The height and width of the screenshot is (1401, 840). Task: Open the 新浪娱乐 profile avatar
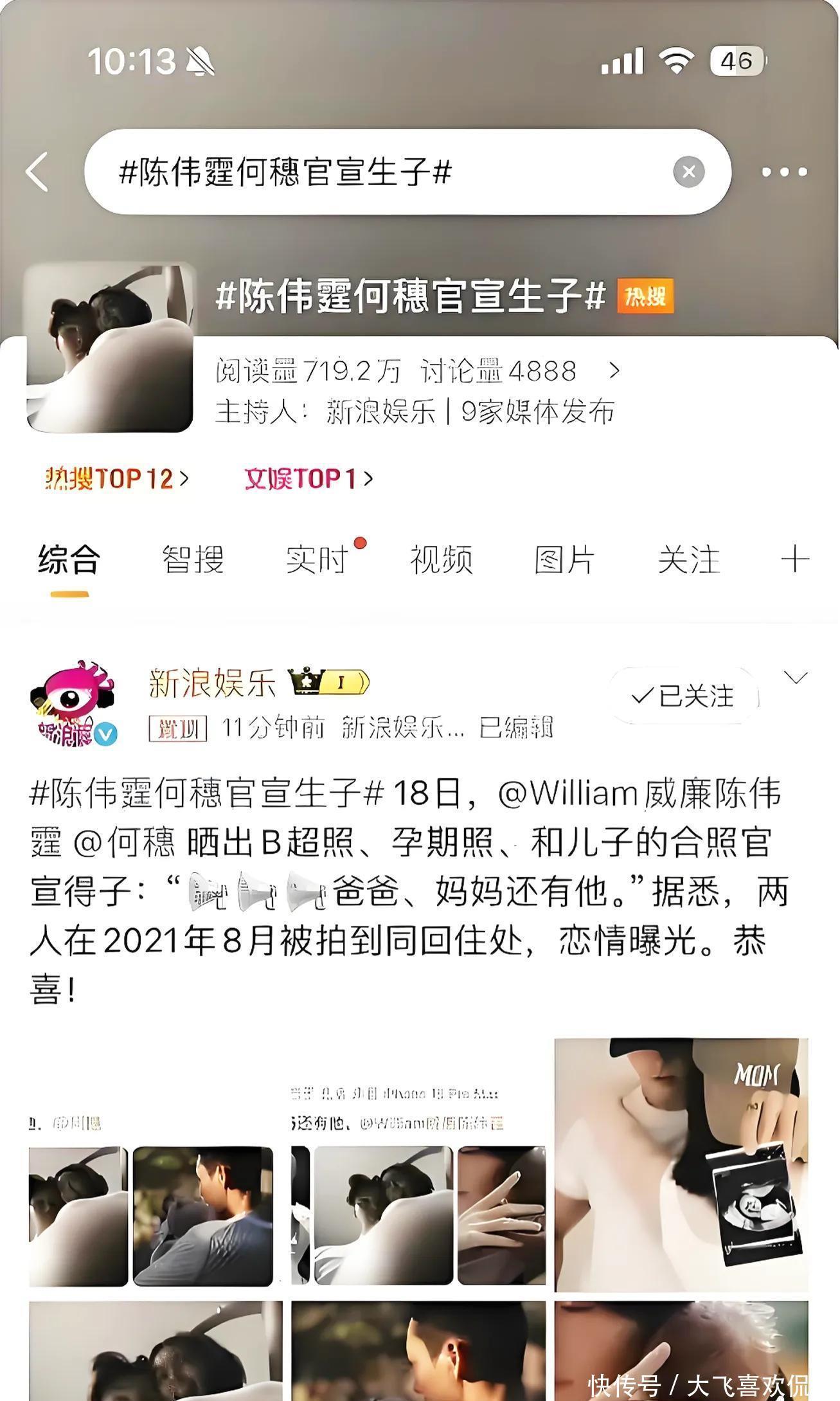pos(74,703)
